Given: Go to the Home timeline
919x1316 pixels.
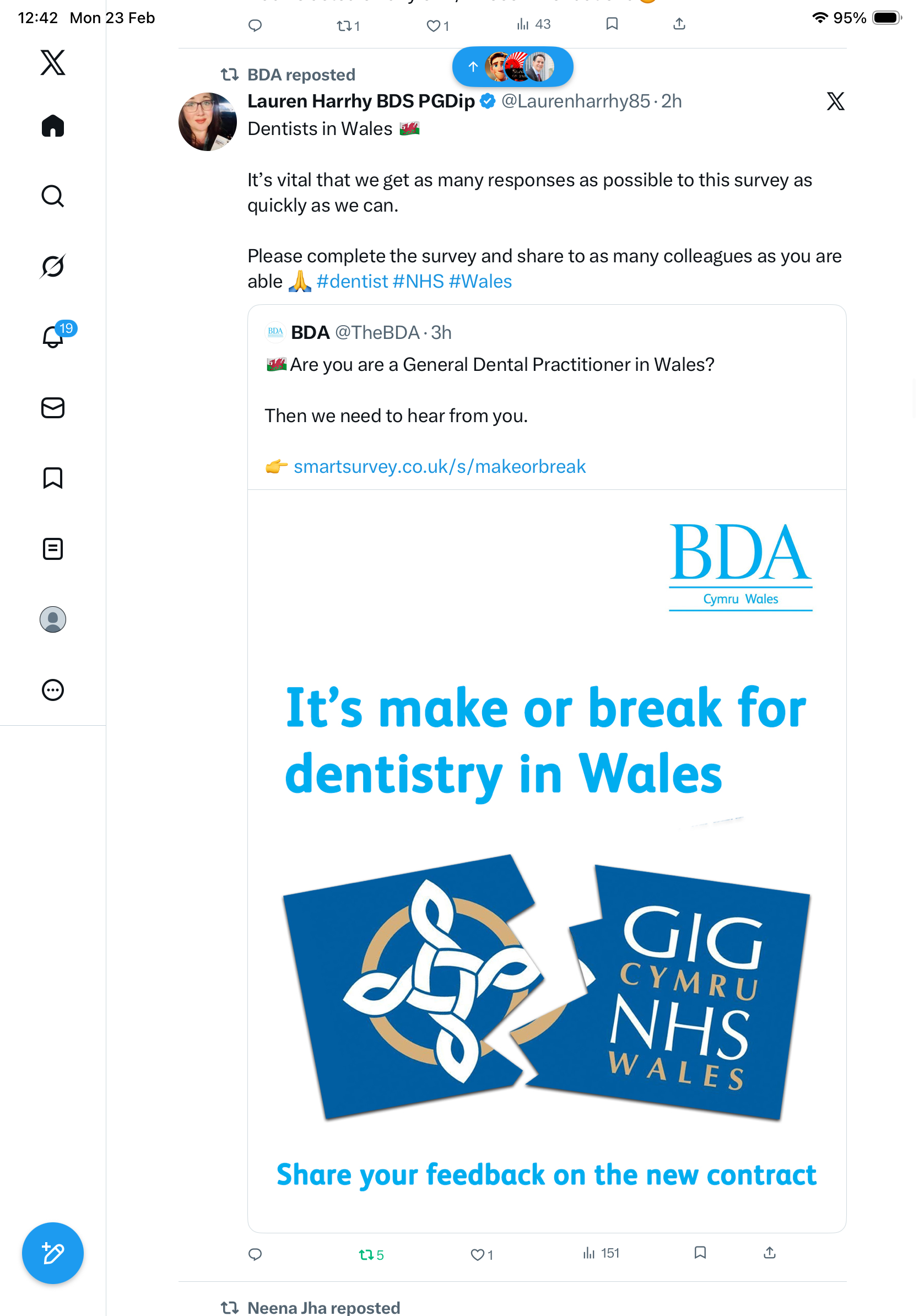Looking at the screenshot, I should [x=53, y=126].
